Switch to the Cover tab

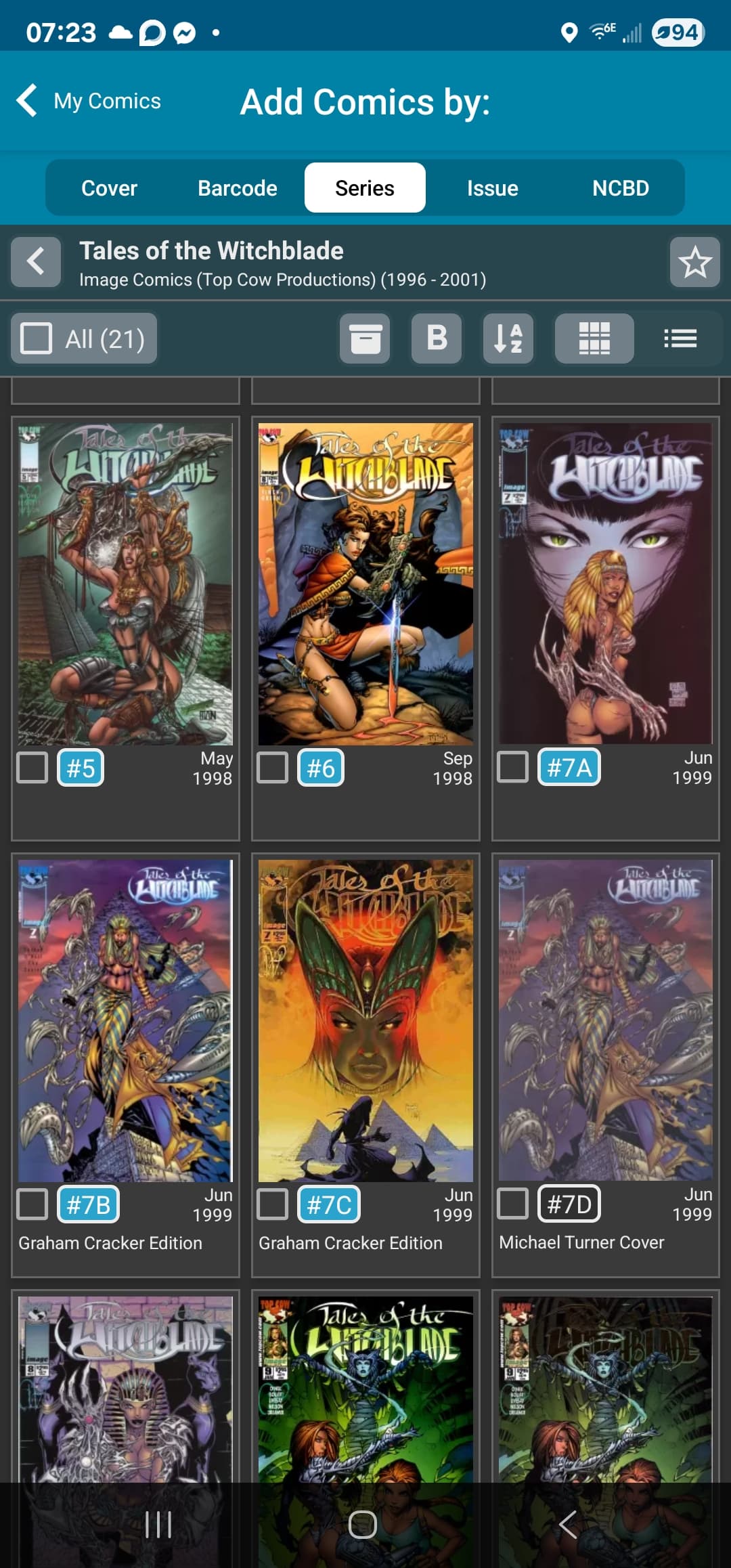[109, 188]
